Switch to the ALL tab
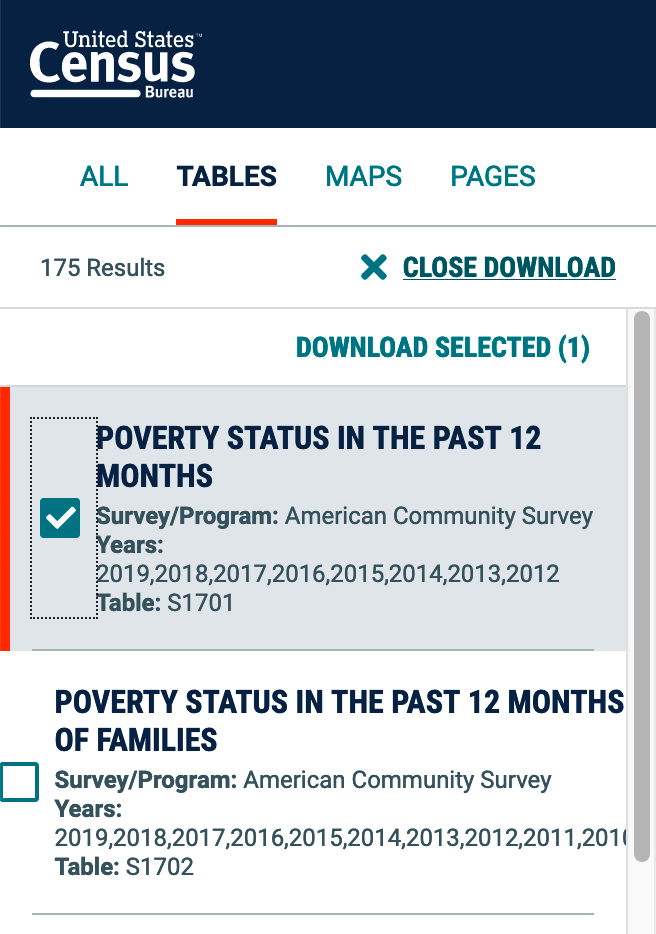This screenshot has width=656, height=934. [104, 177]
